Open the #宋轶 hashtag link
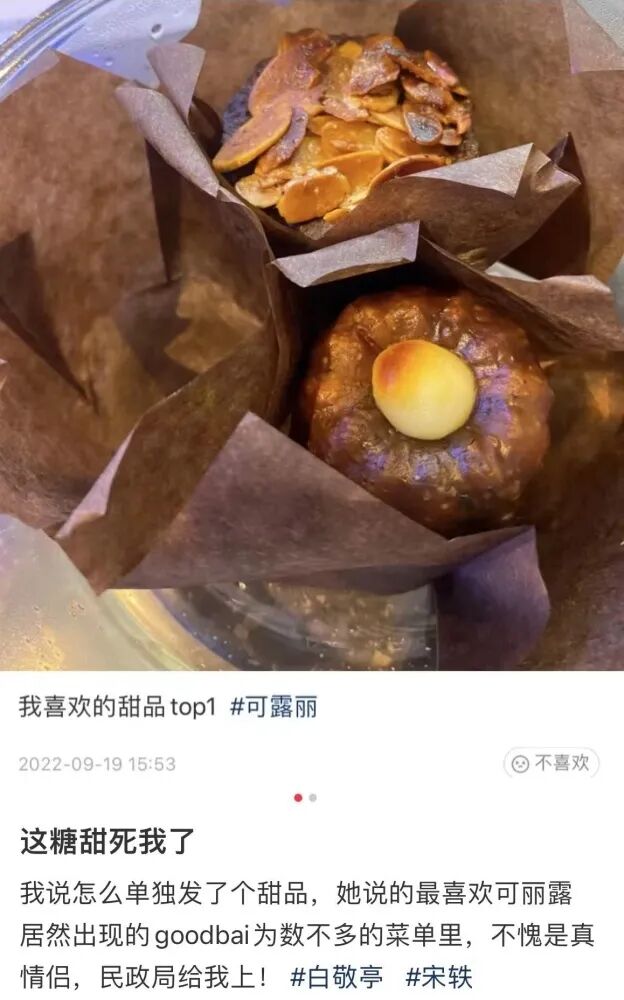 point(438,976)
